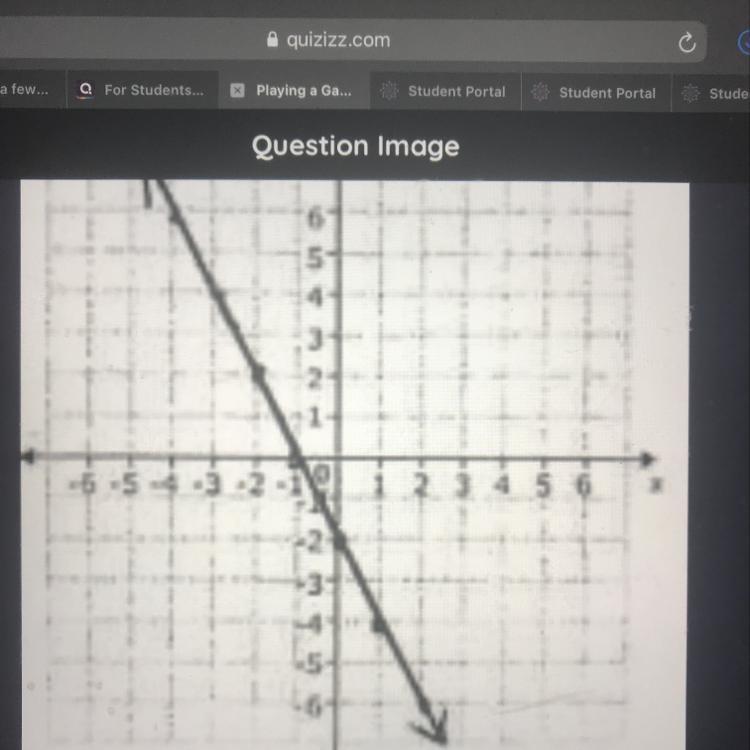Reload the quizizz.com page
The height and width of the screenshot is (750, 750).
pos(686,43)
